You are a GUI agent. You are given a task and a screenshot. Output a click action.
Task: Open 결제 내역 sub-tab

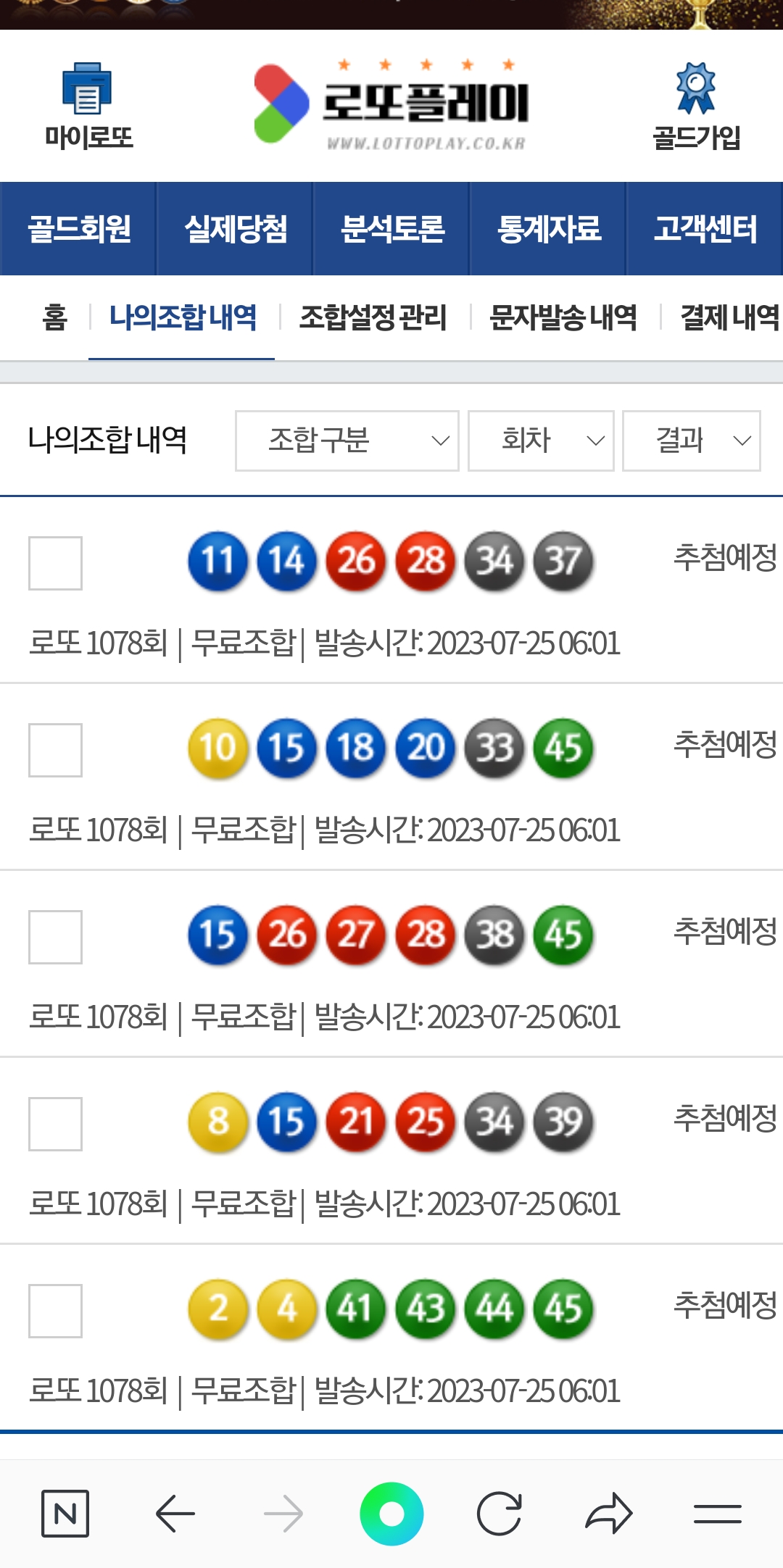point(728,317)
